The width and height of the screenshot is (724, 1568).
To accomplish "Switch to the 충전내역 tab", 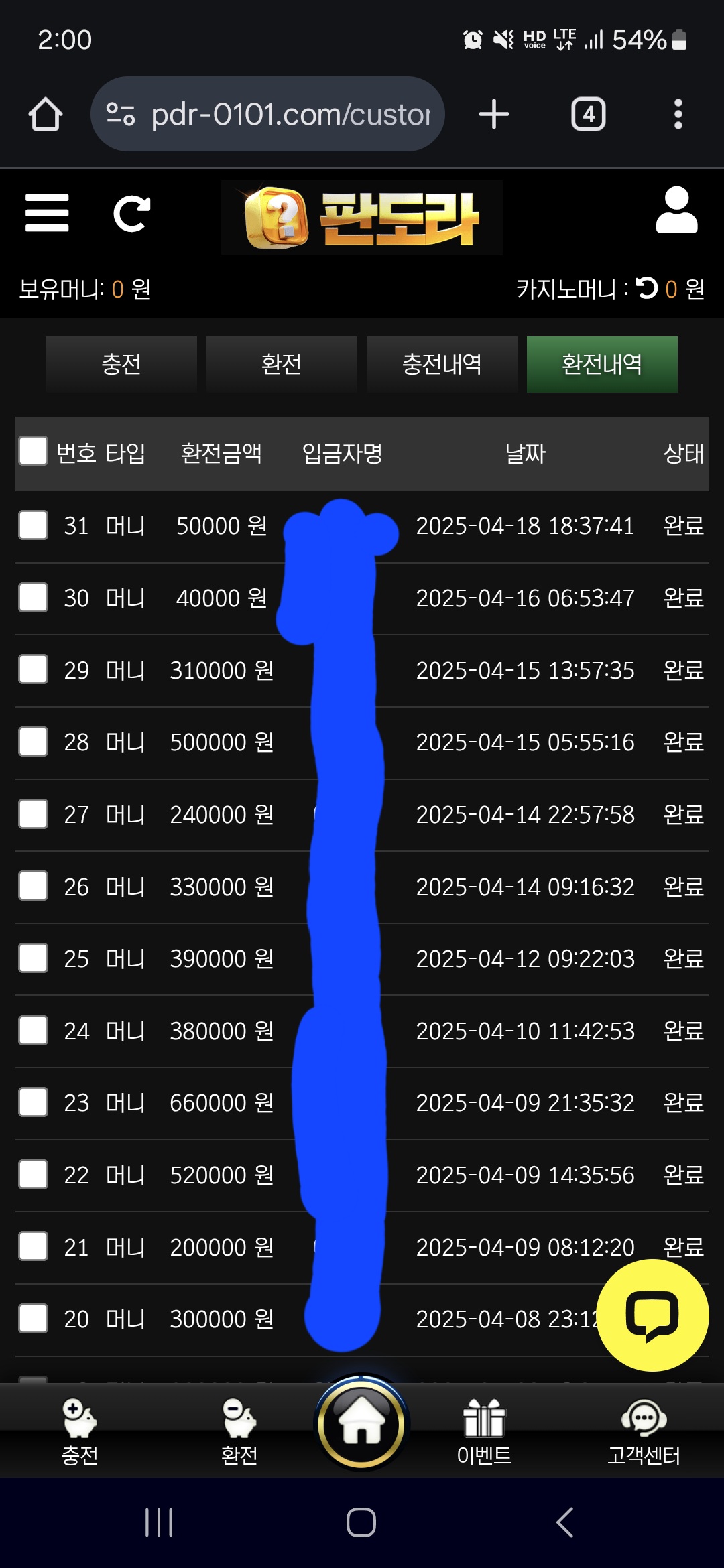I will coord(442,365).
